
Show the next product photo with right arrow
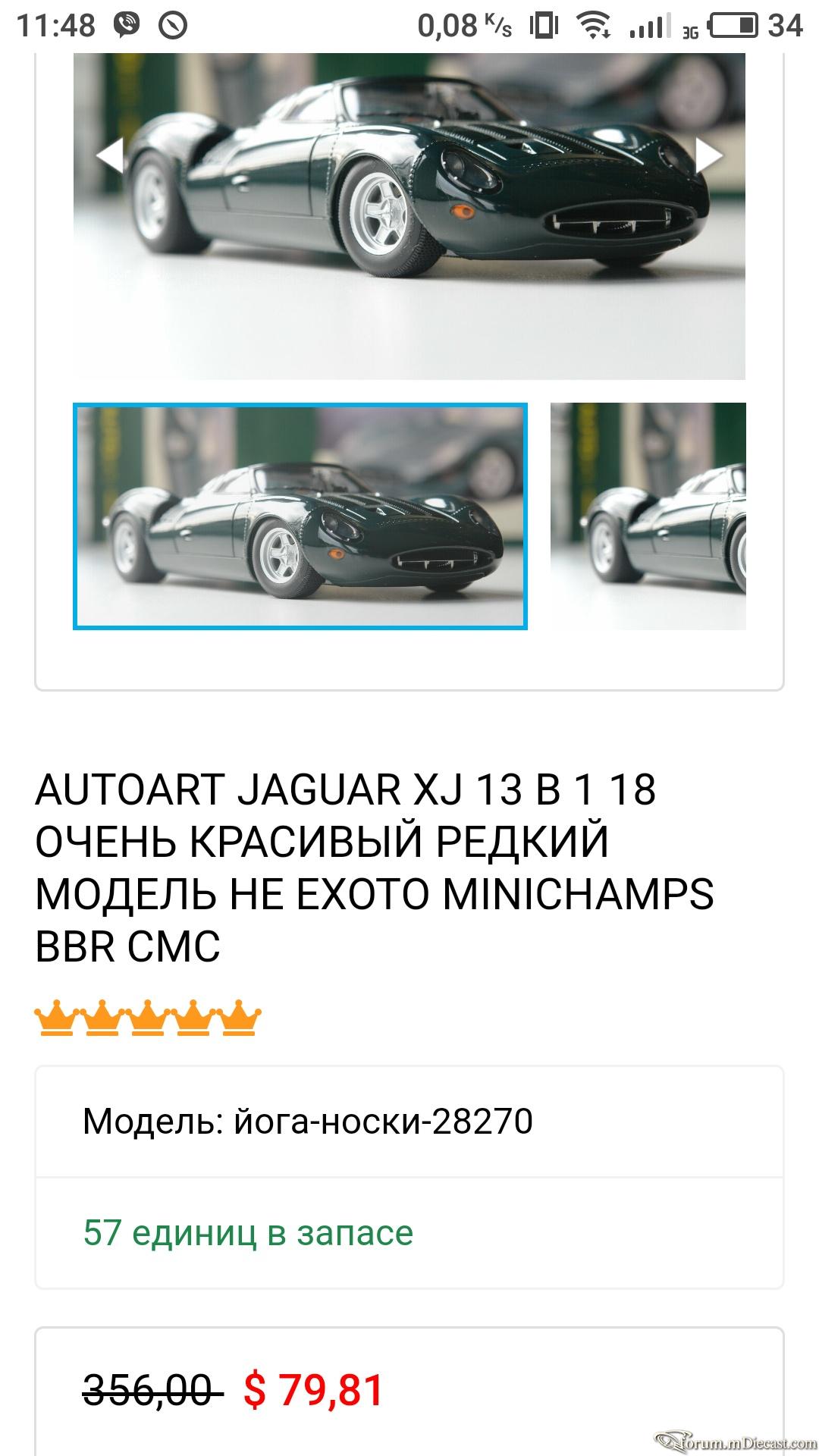709,155
